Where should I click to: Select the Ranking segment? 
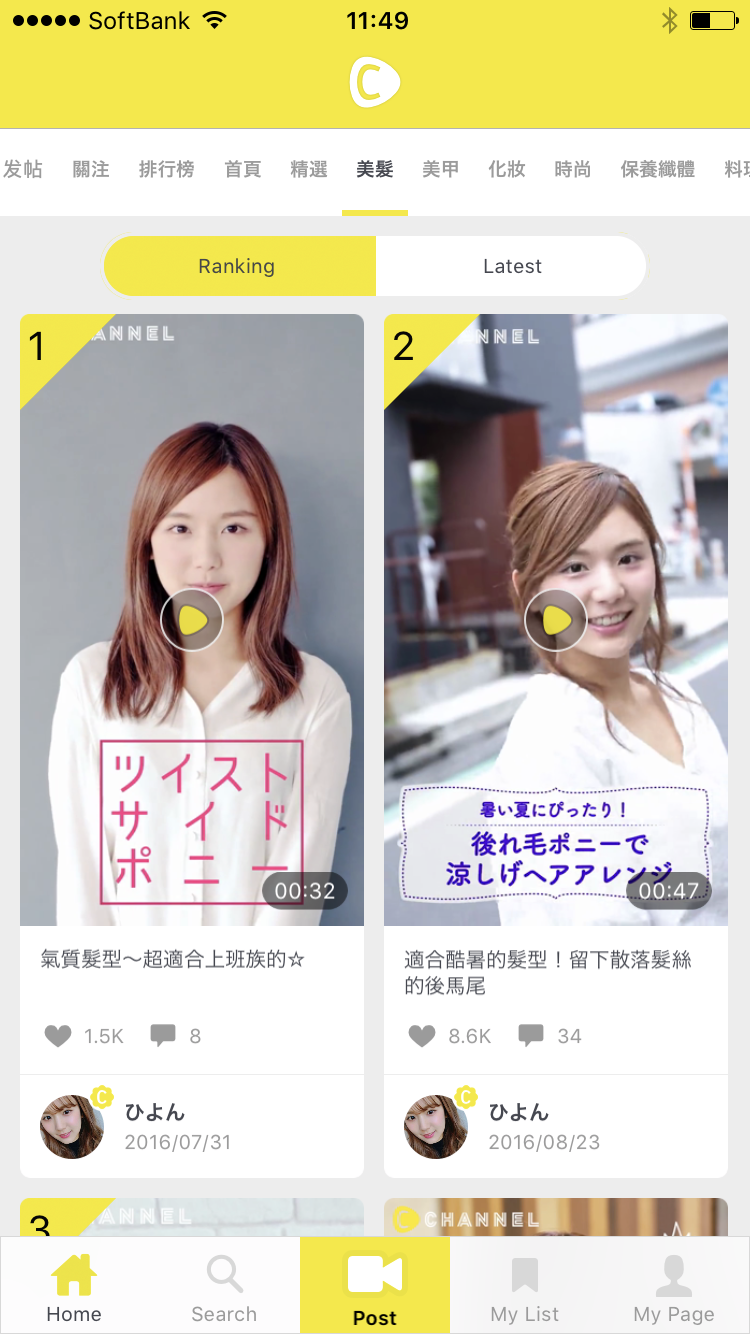(x=237, y=266)
